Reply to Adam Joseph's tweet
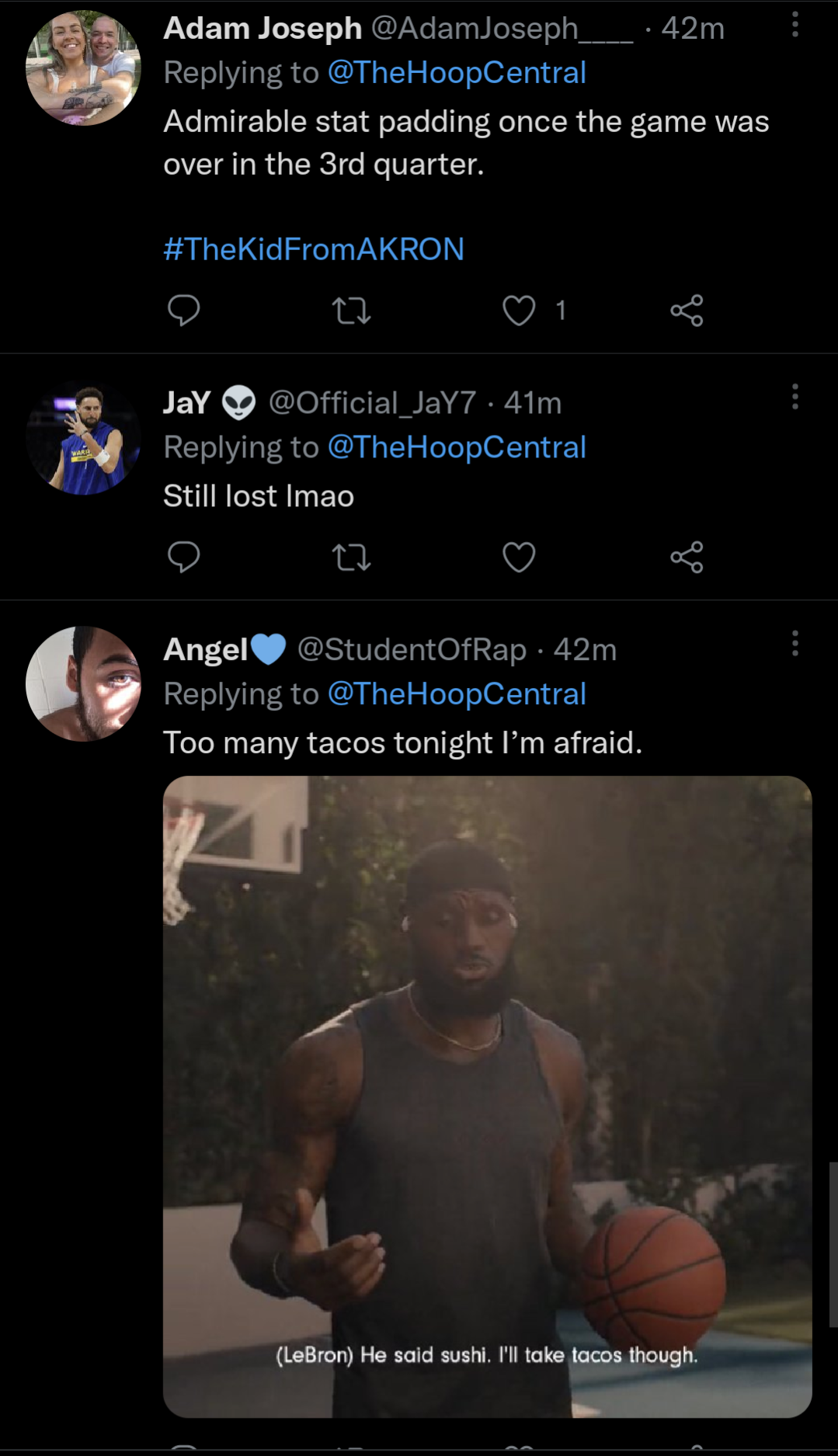838x1456 pixels. tap(184, 311)
